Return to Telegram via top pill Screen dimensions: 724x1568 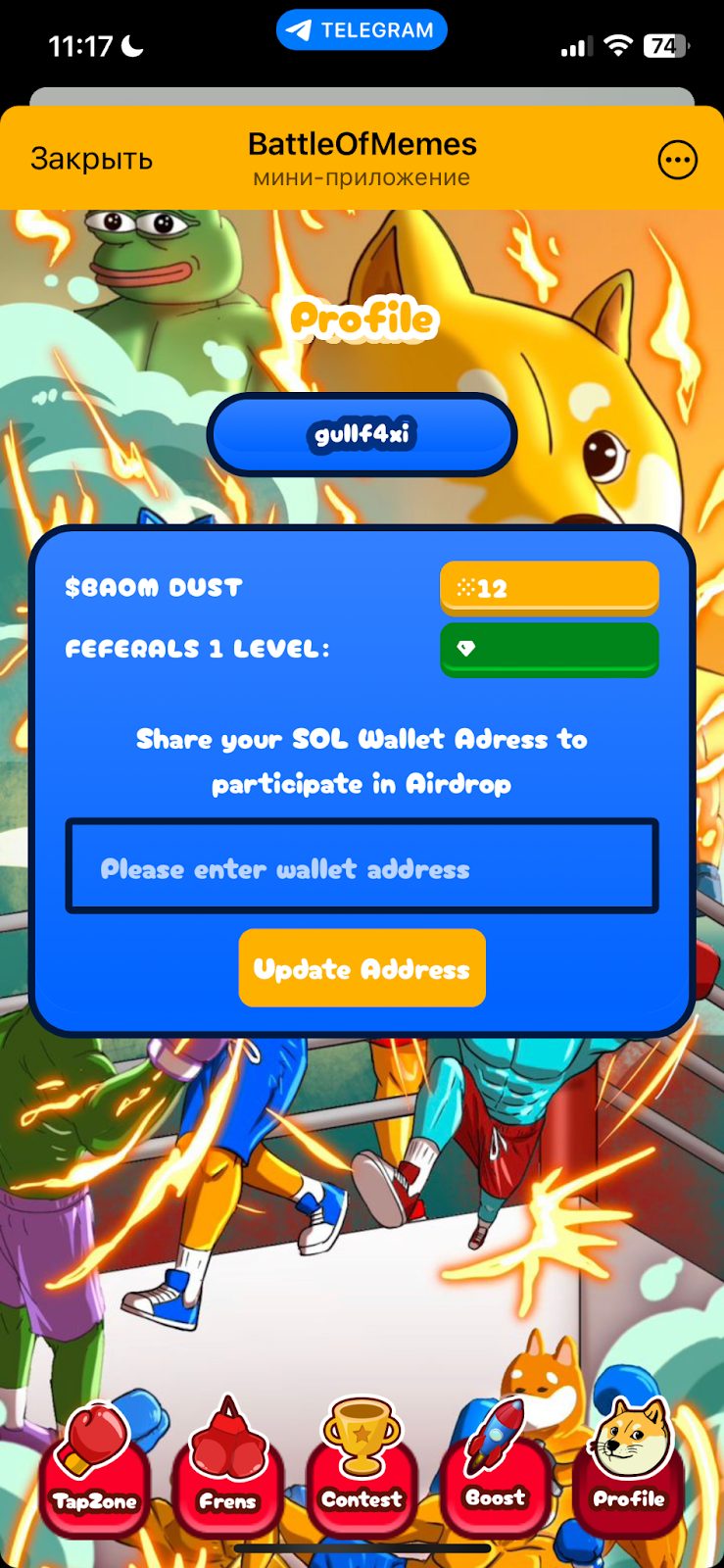point(362,30)
